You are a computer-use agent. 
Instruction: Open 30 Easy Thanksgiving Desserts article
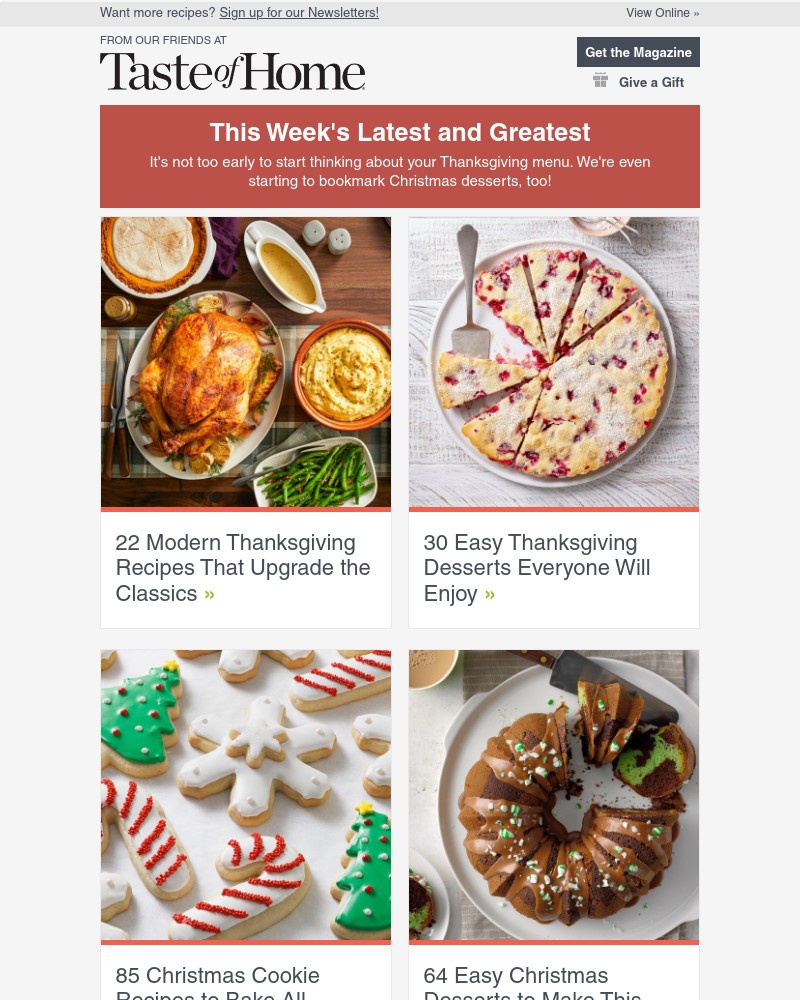[x=537, y=567]
